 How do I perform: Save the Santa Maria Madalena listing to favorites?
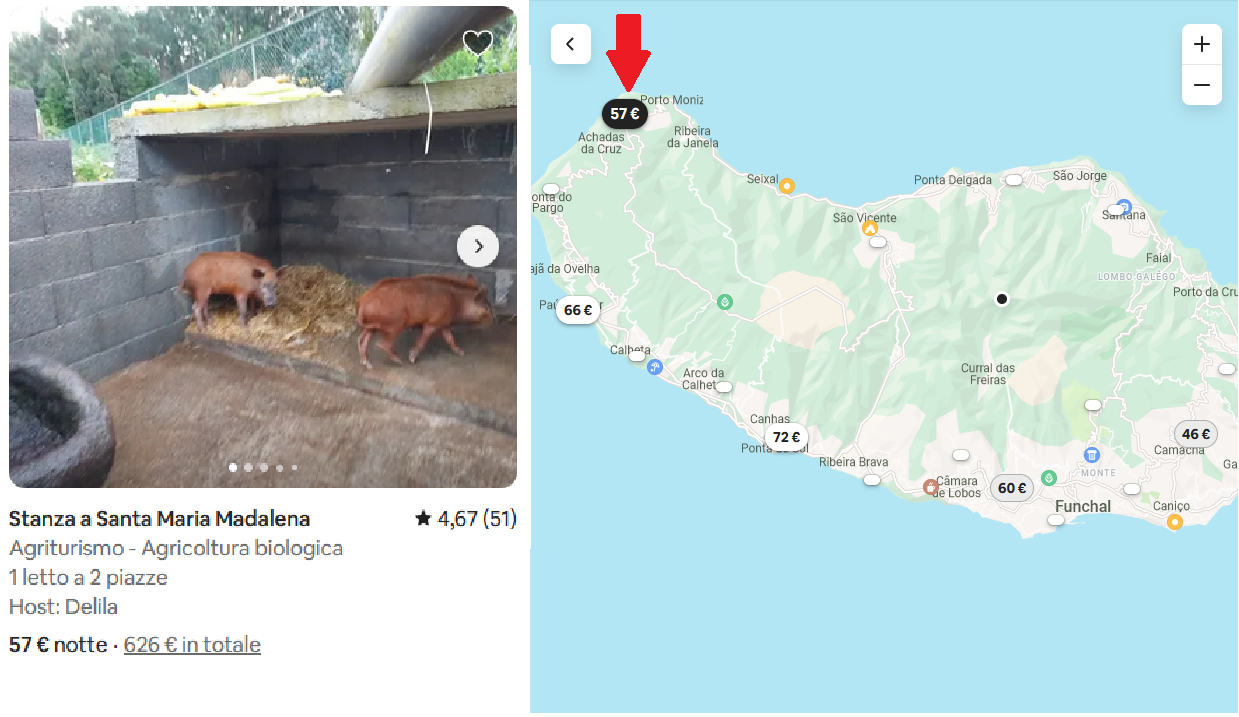click(477, 43)
